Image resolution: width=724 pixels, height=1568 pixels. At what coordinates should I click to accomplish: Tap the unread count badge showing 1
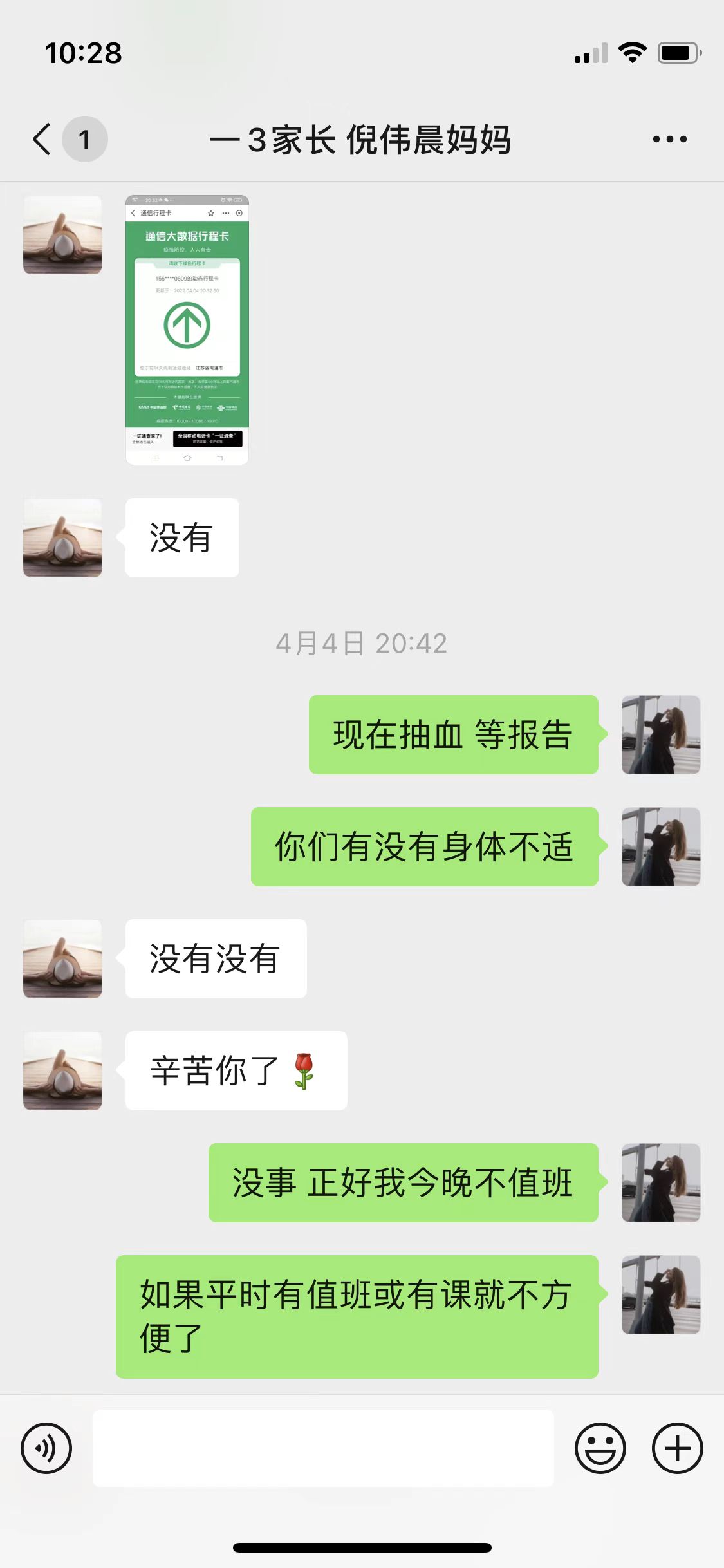(x=83, y=138)
